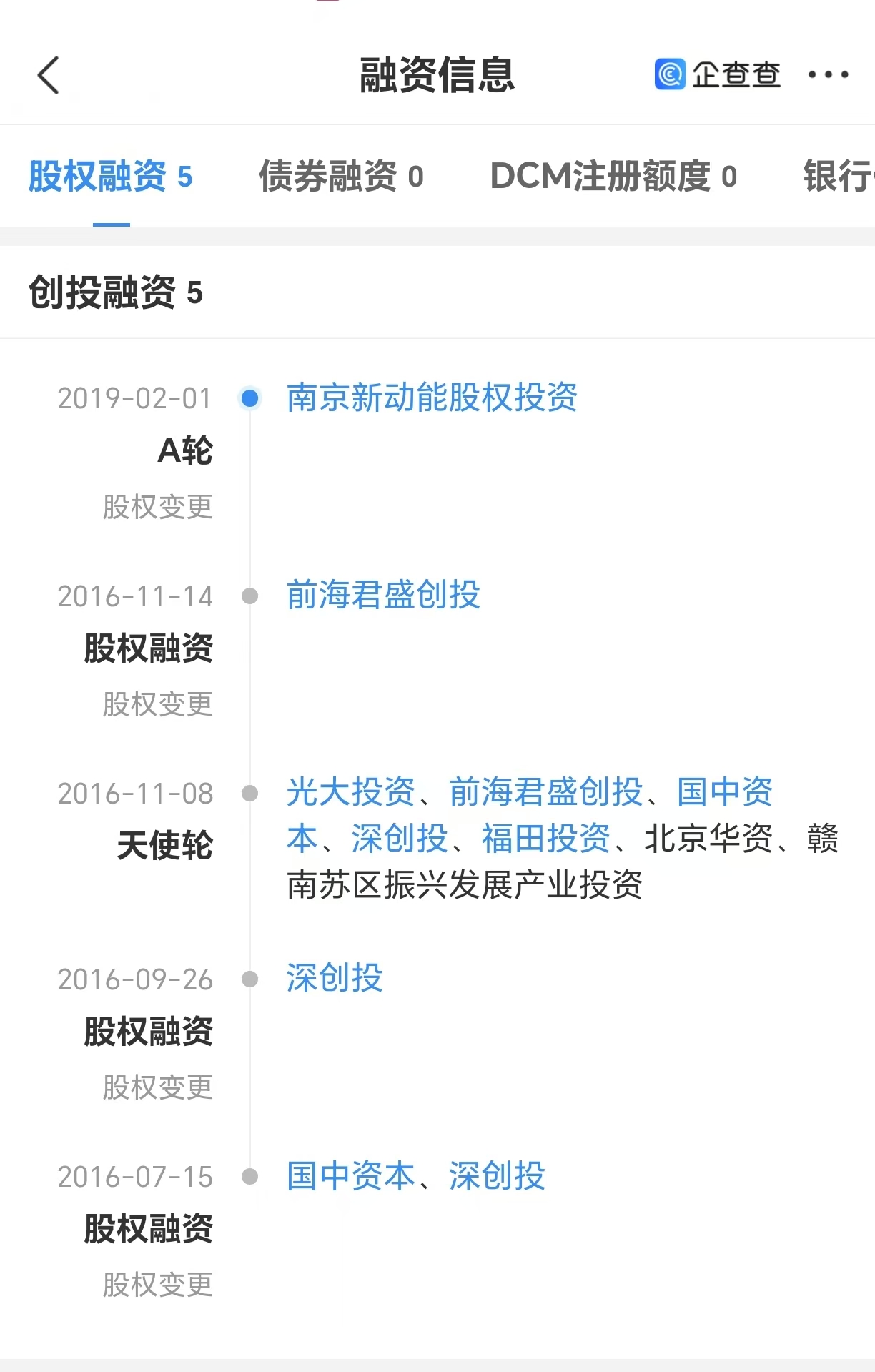Click the 深创投 link in 2016-09-26 entry
The image size is (875, 1372).
click(x=335, y=979)
